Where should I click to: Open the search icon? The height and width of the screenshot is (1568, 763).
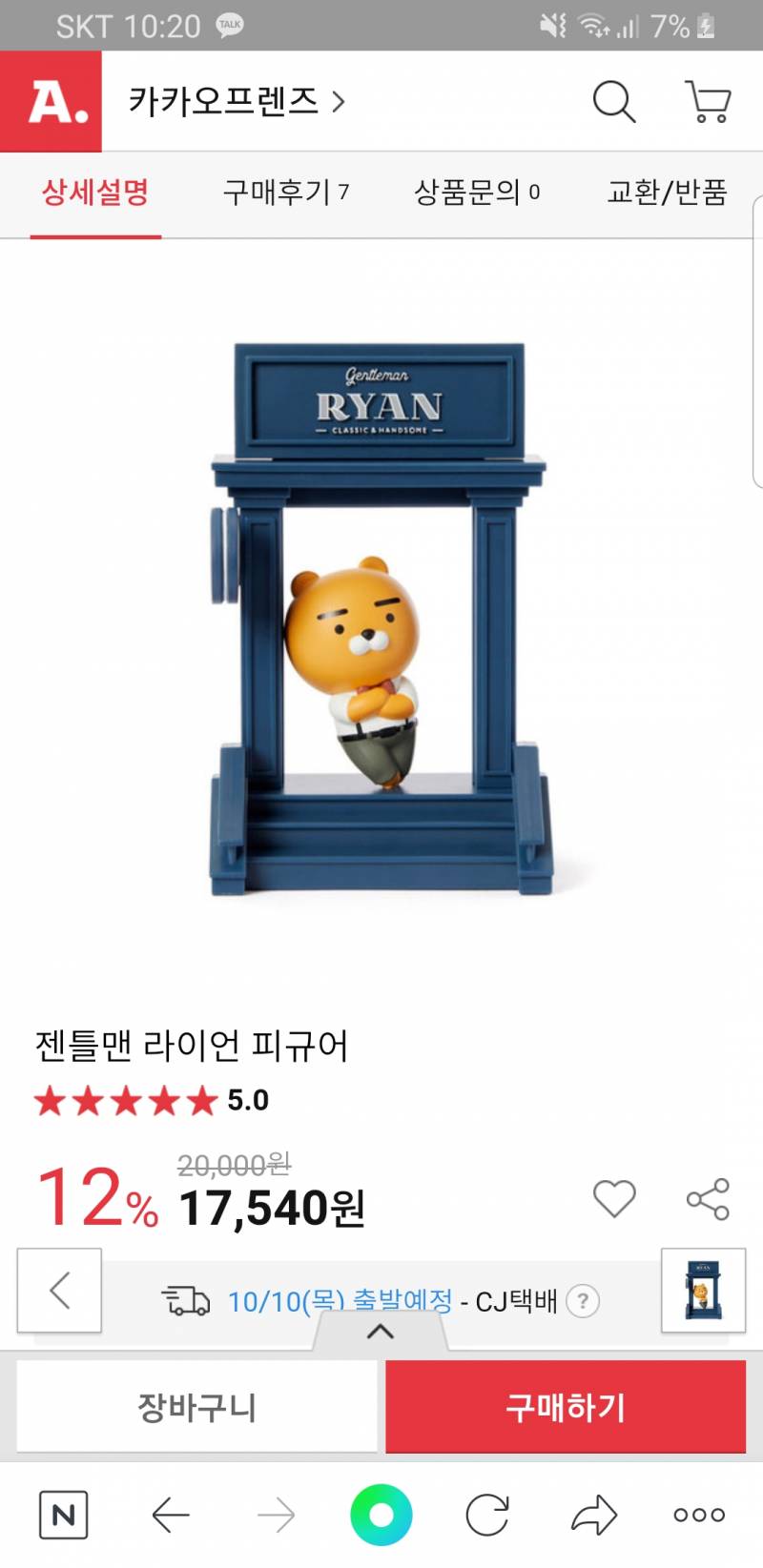pos(613,102)
